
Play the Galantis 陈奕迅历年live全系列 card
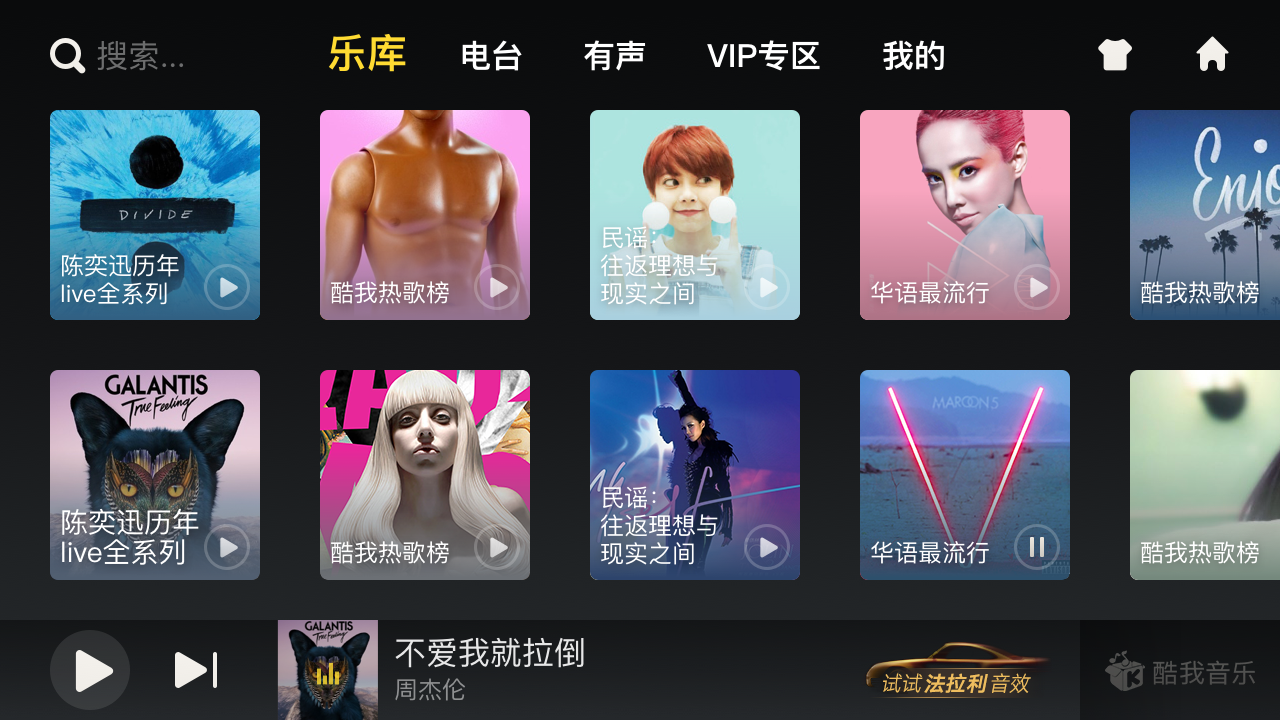pyautogui.click(x=227, y=547)
